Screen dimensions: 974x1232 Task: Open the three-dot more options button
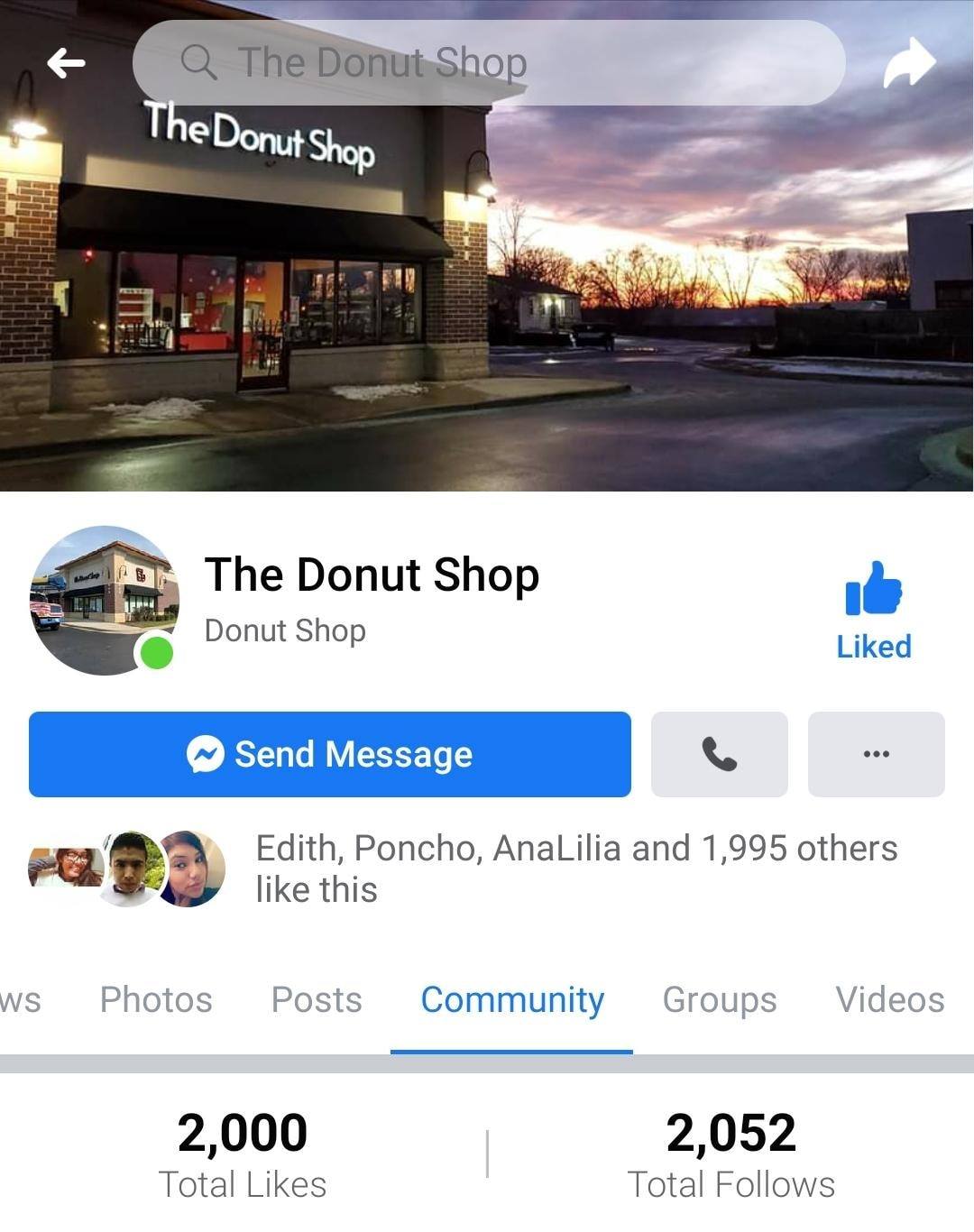point(876,754)
